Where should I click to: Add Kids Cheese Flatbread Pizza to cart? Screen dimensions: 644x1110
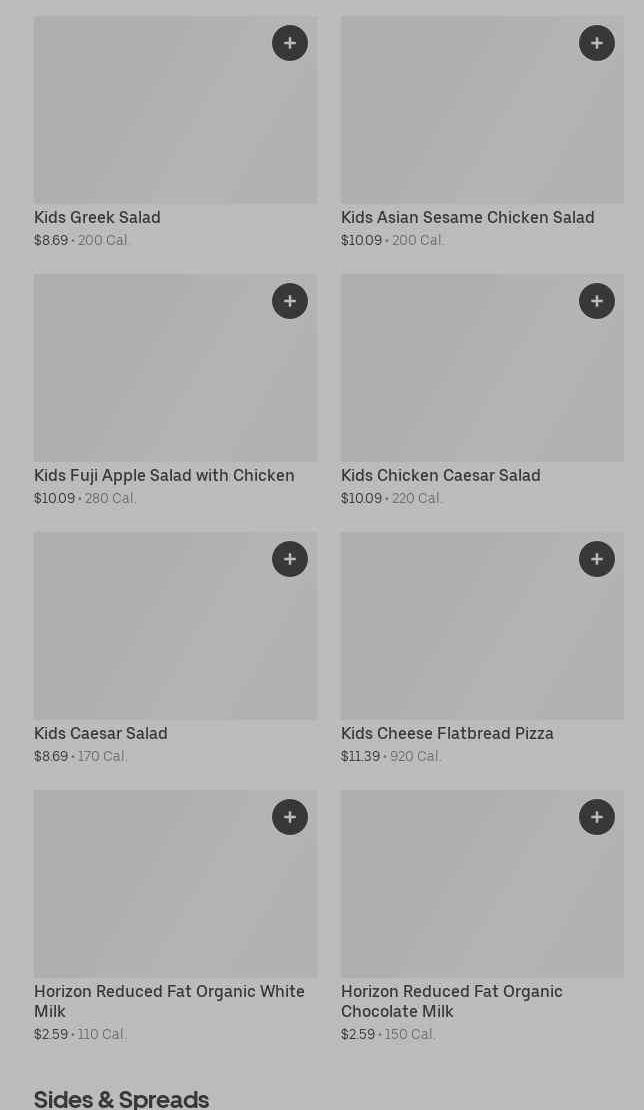click(597, 559)
